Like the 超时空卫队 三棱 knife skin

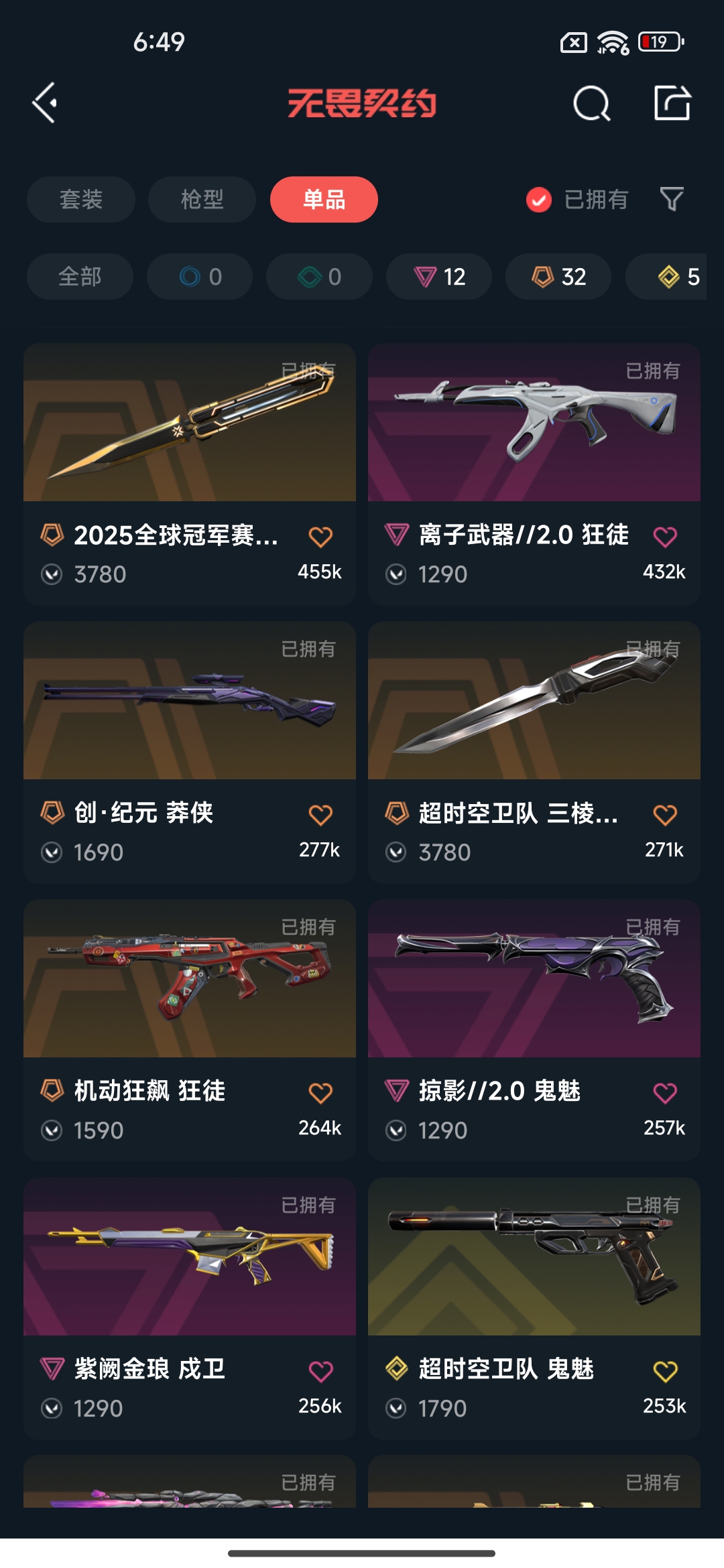coord(665,815)
